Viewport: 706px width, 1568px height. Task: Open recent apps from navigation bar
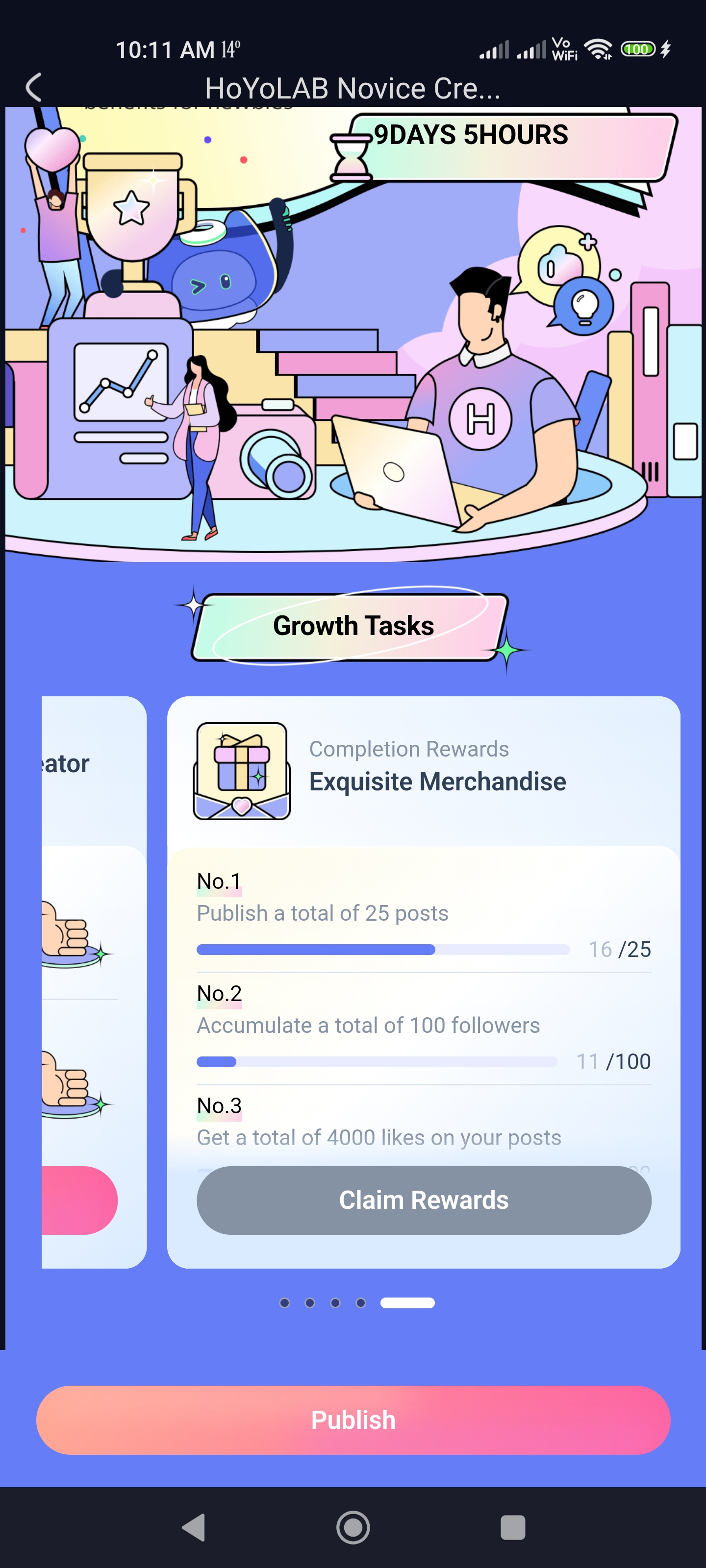512,1527
